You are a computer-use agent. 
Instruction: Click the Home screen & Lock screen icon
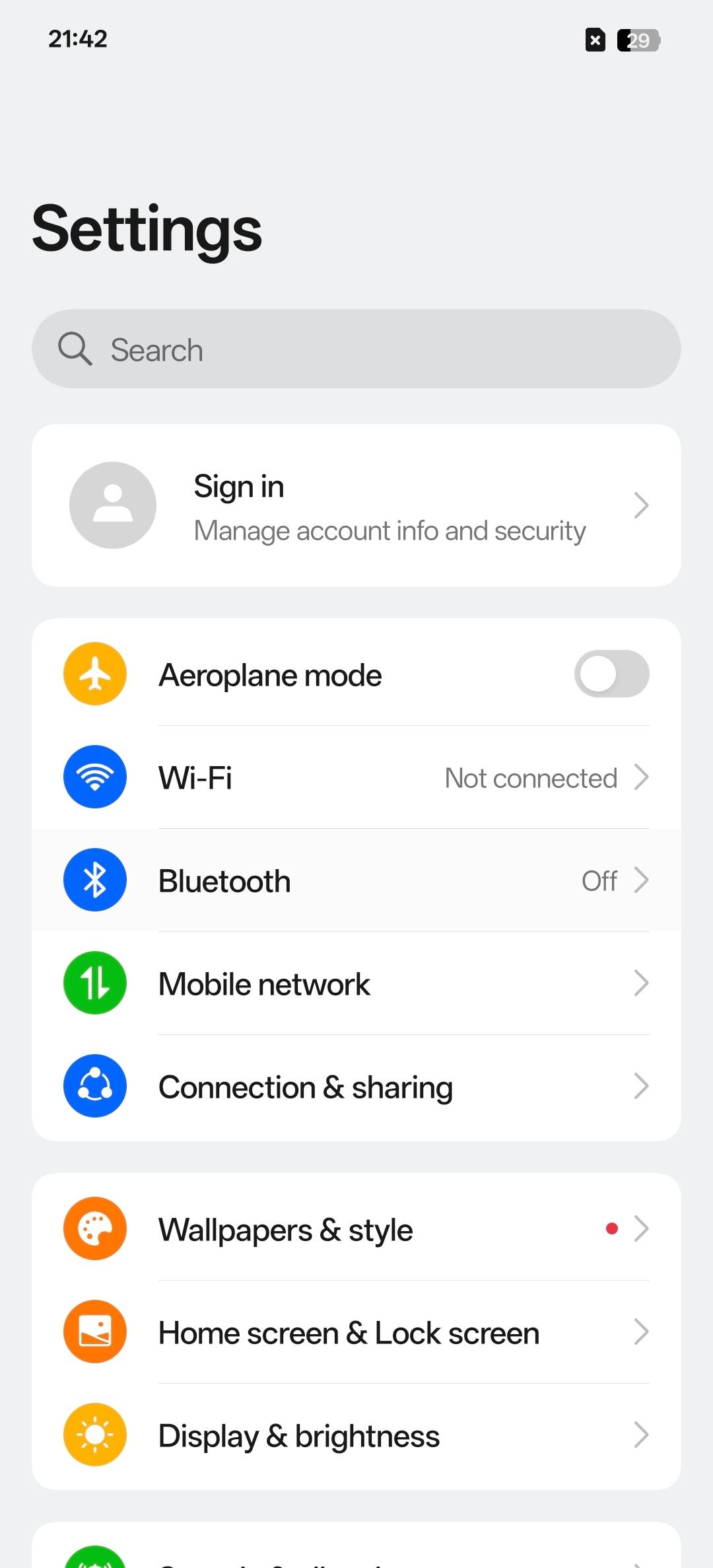click(94, 1331)
